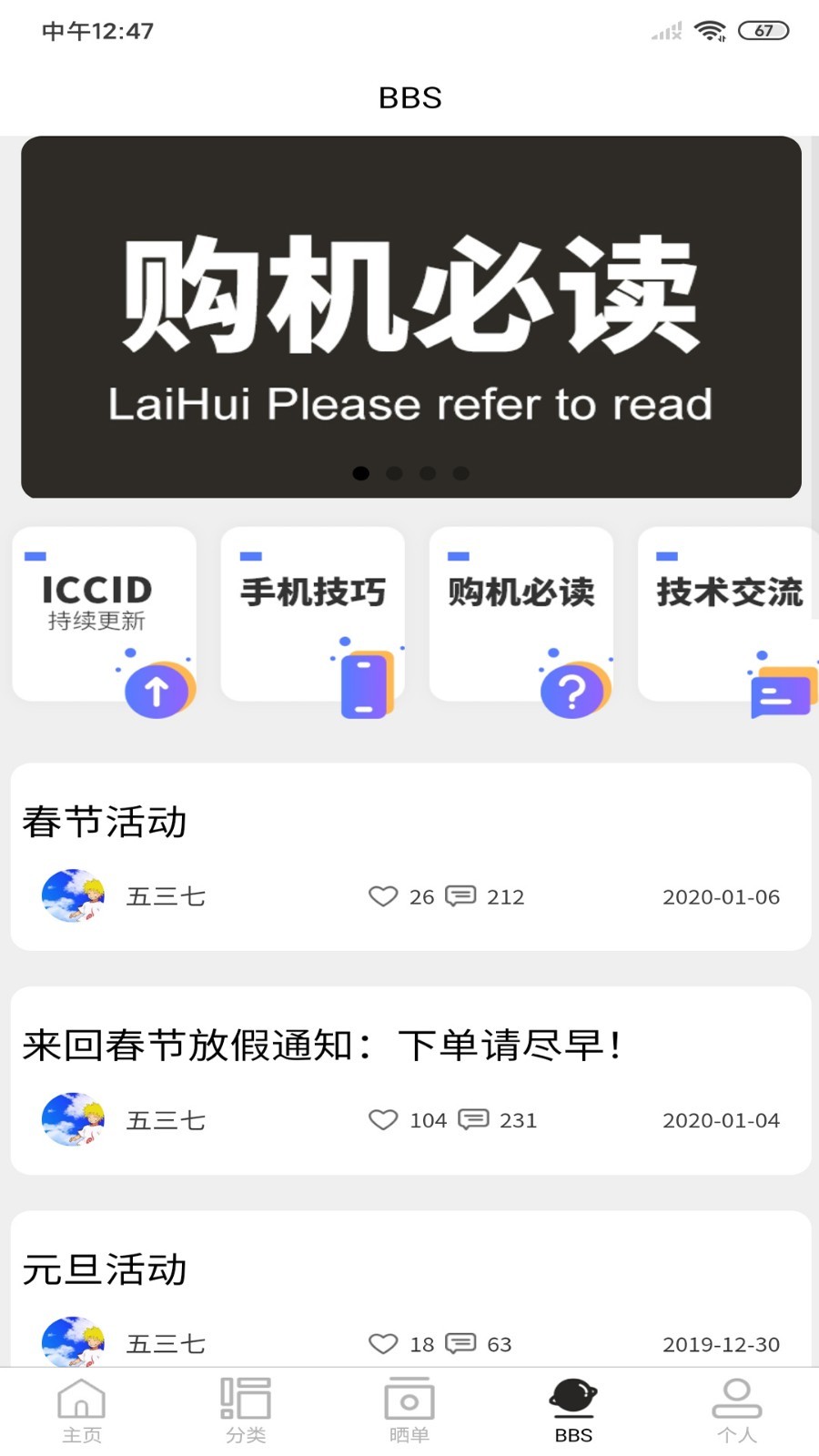This screenshot has height=1456, width=819.
Task: Open the 购机必读 banner
Action: (x=410, y=317)
